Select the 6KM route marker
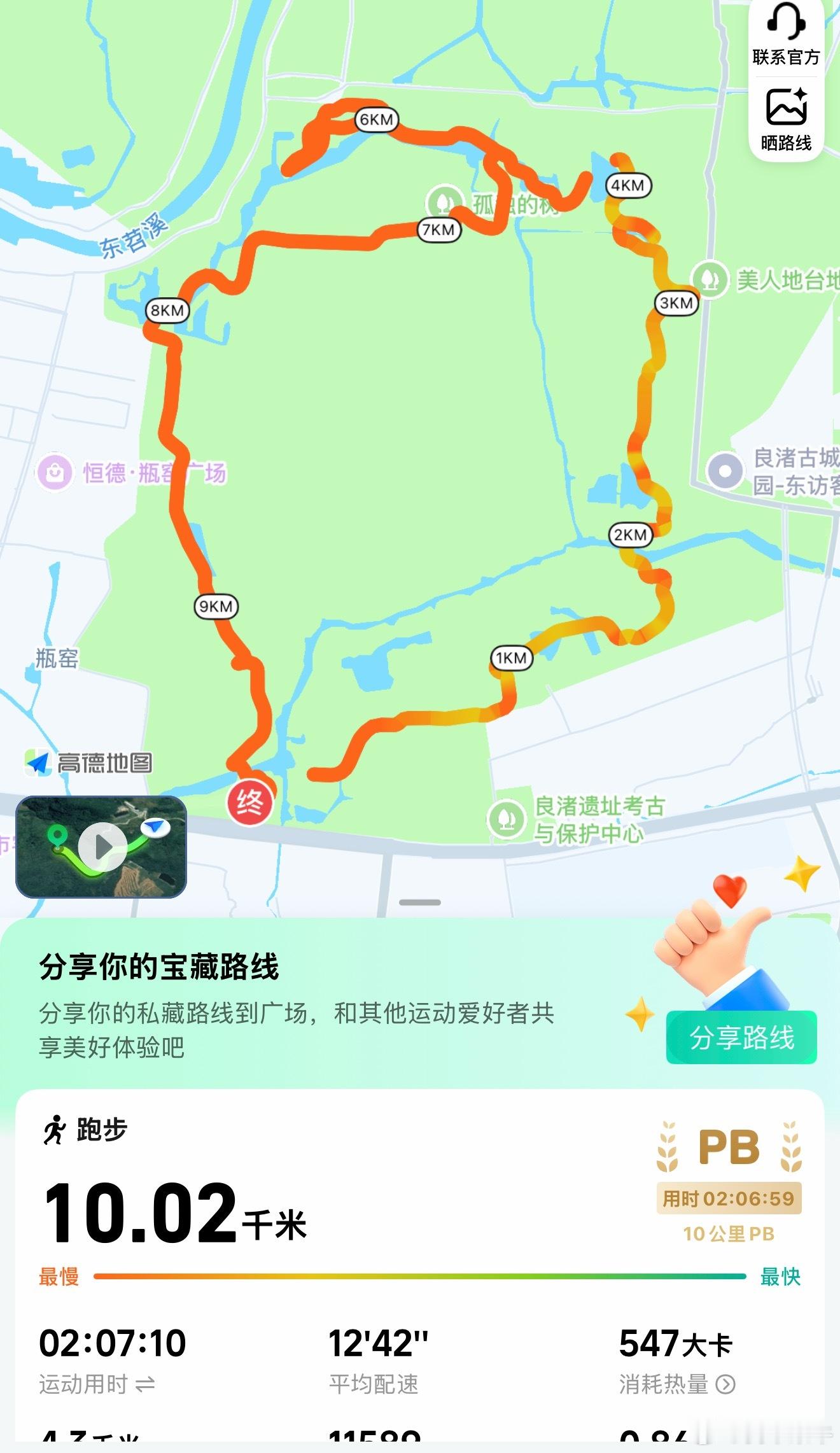Image resolution: width=840 pixels, height=1453 pixels. [375, 118]
